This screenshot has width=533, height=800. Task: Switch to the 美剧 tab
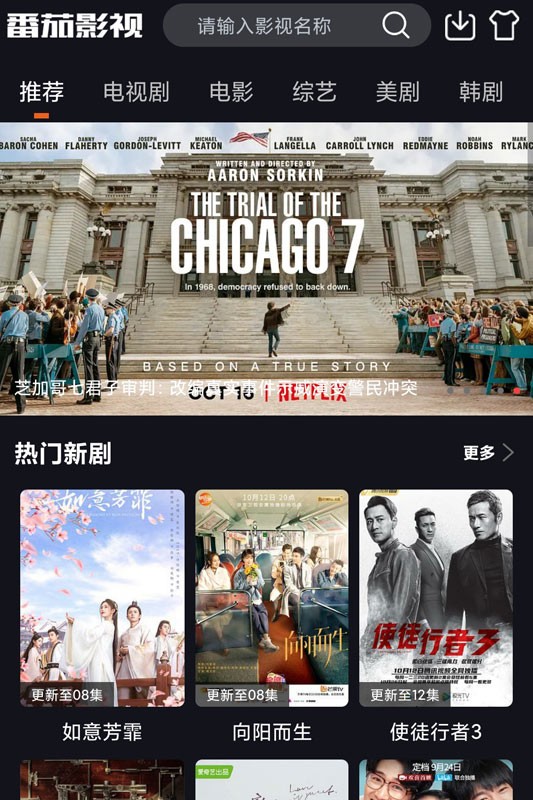397,92
